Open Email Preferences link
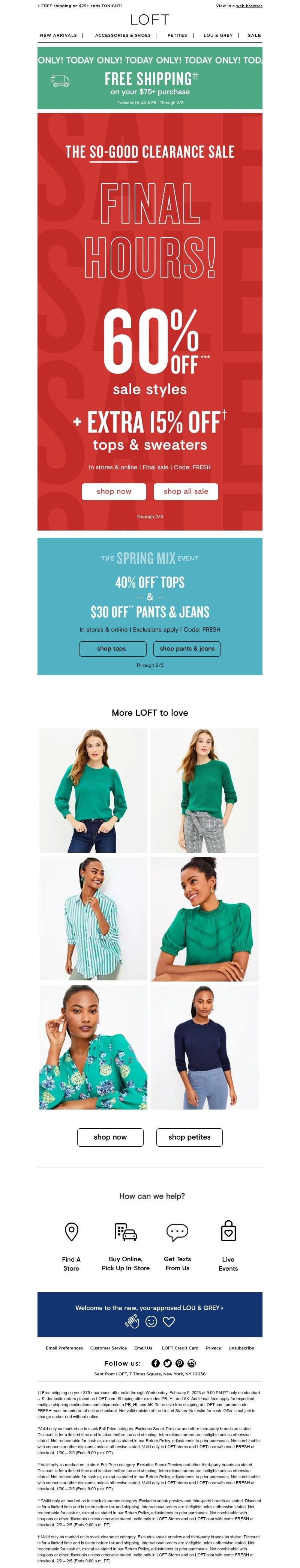Image resolution: width=300 pixels, height=1568 pixels. (64, 1348)
